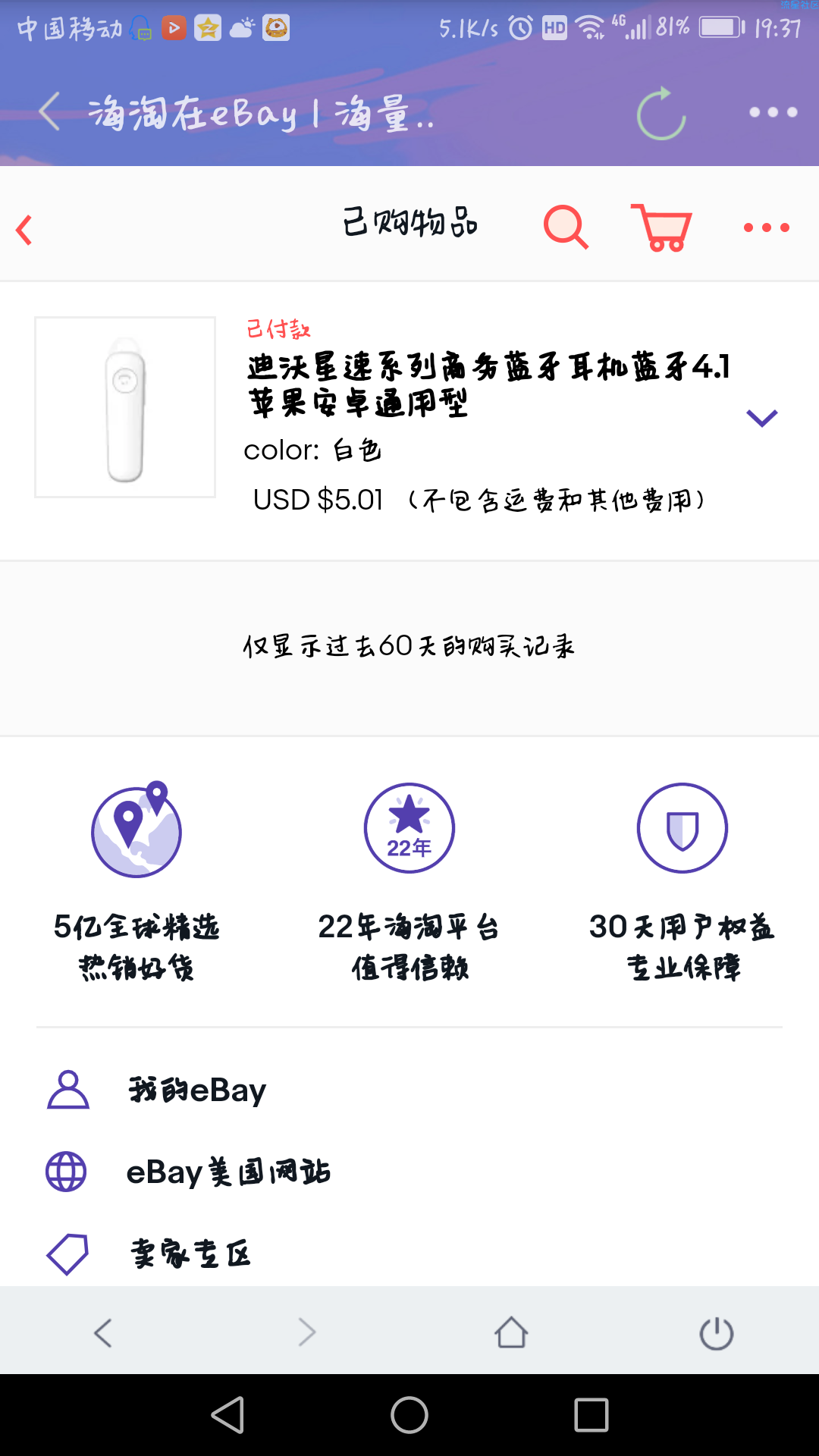Open the shopping cart

pos(662,227)
